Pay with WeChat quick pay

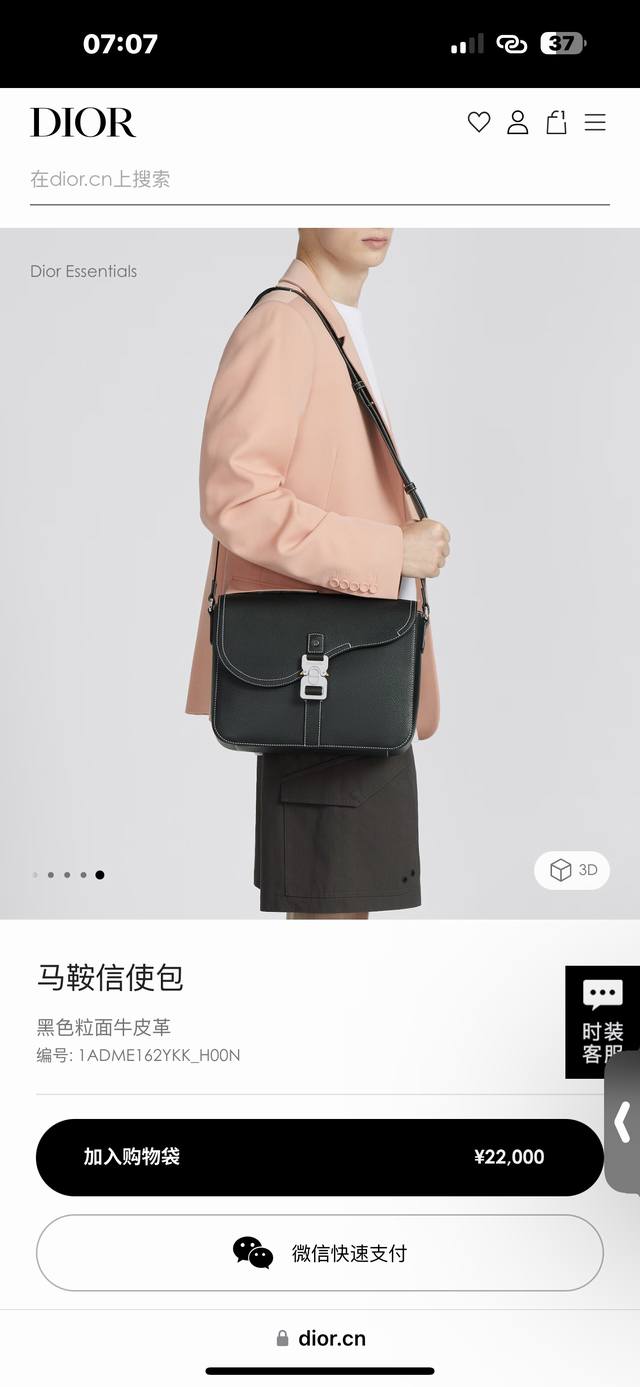coord(319,1253)
